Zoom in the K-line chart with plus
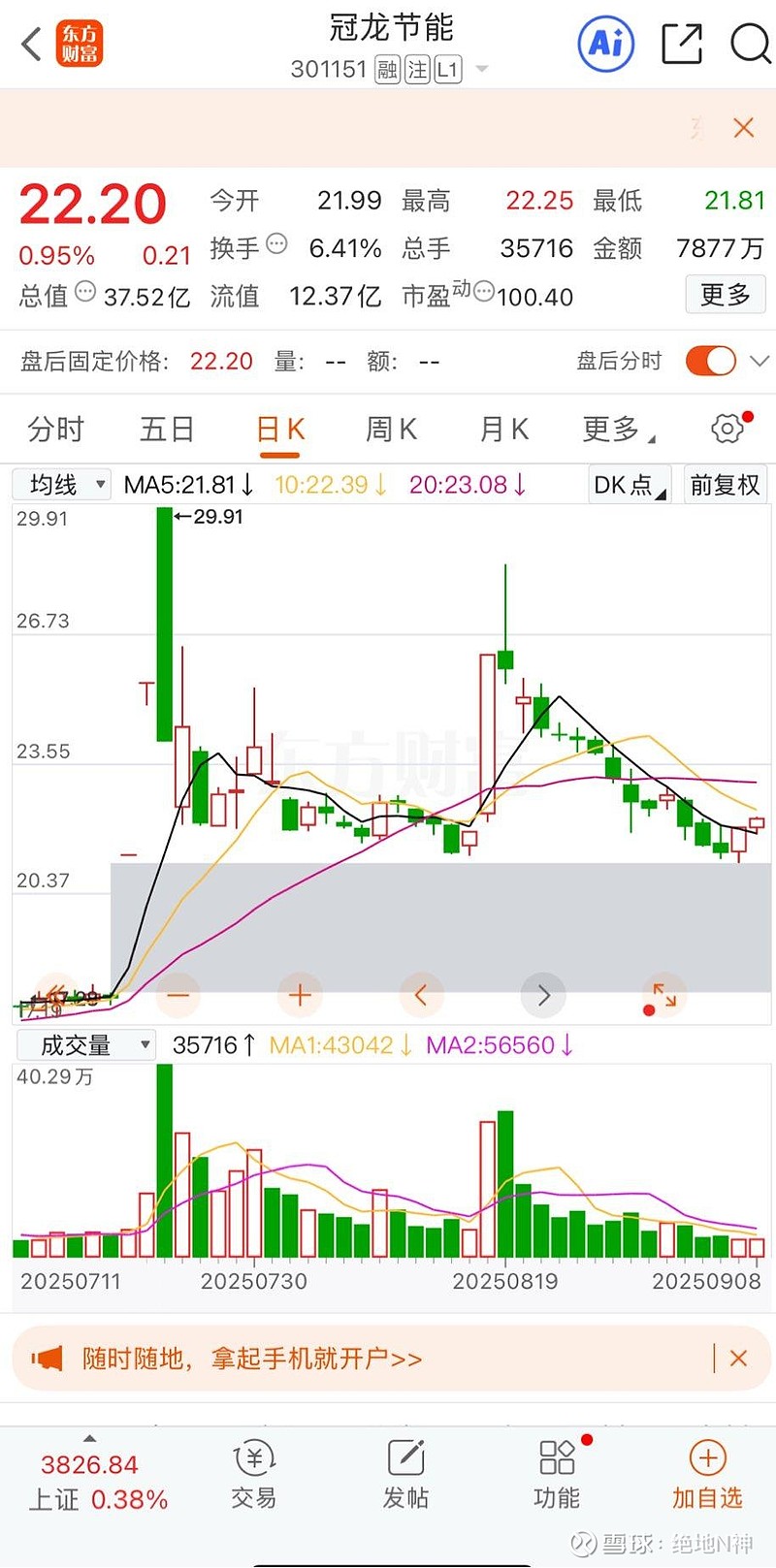The image size is (776, 1568). 300,995
